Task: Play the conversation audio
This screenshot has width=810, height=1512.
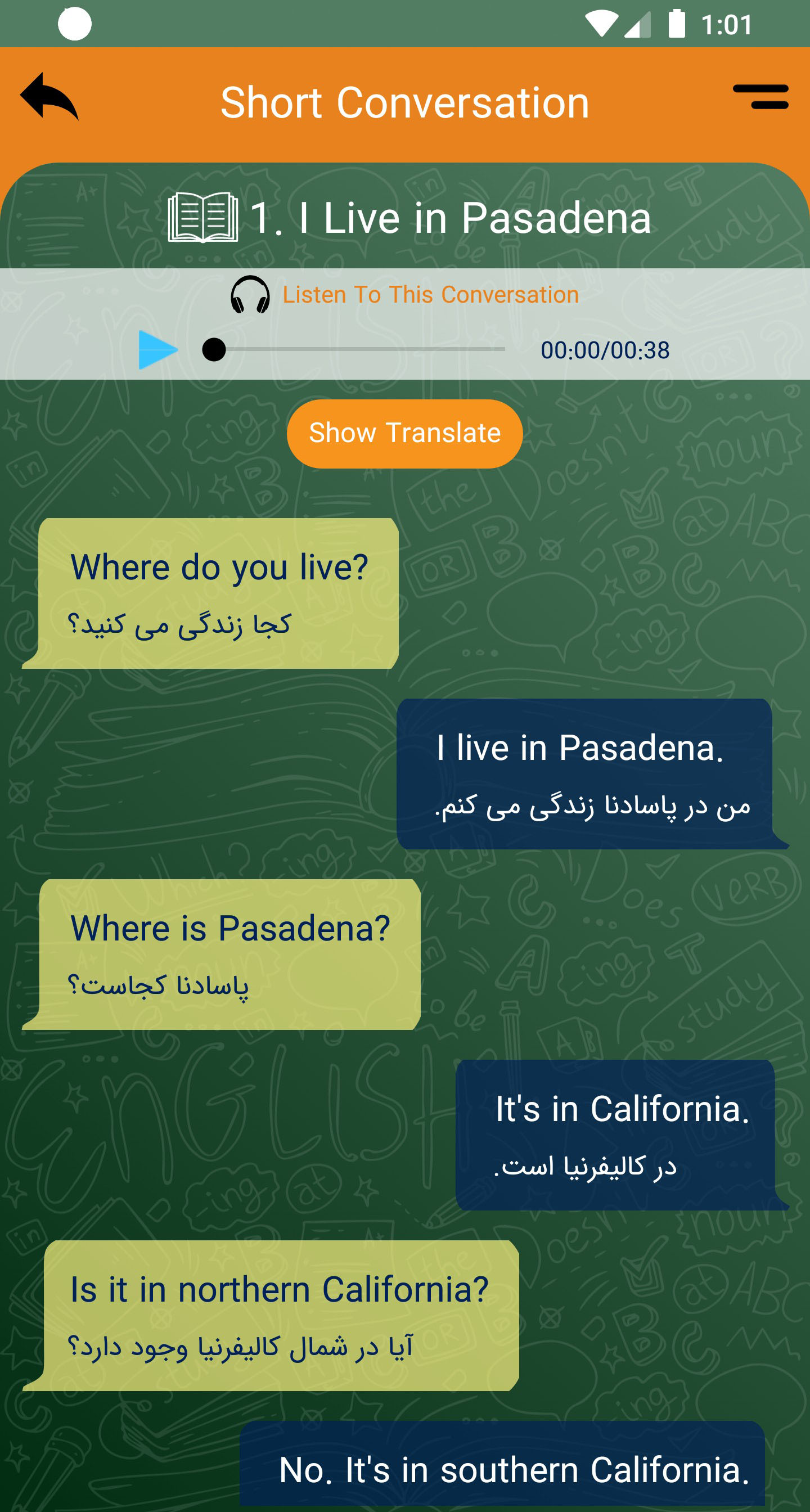Action: pos(157,350)
